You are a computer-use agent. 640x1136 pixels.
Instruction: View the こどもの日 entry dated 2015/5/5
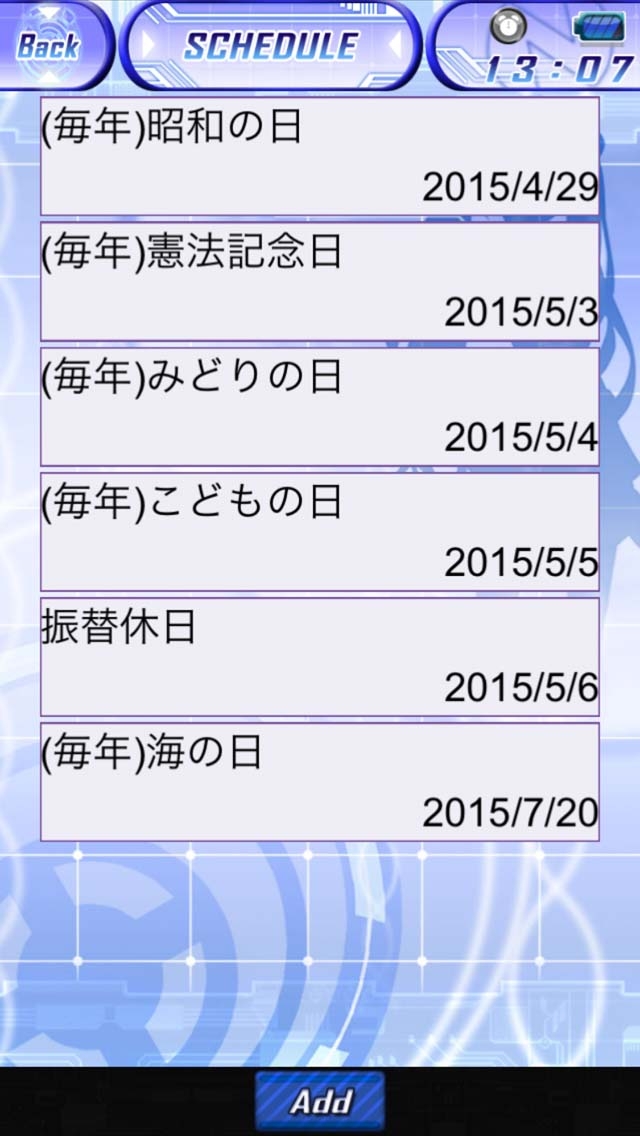point(320,531)
